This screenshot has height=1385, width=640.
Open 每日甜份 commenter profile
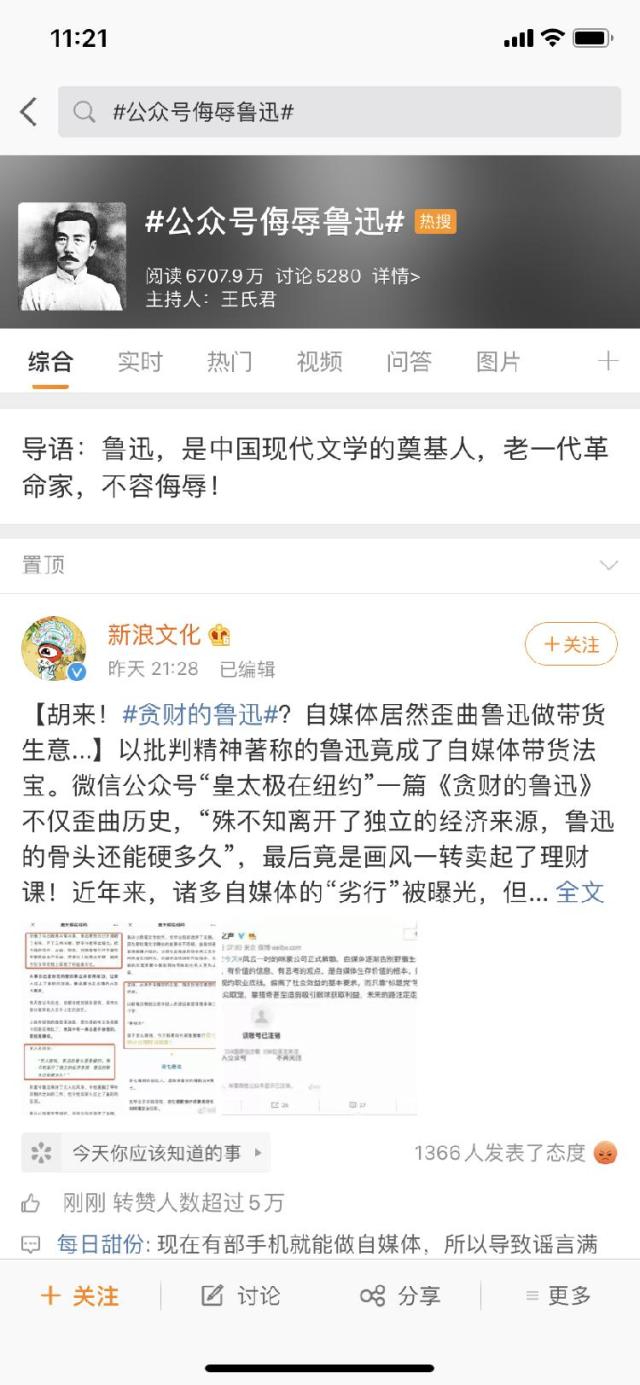(x=100, y=1244)
